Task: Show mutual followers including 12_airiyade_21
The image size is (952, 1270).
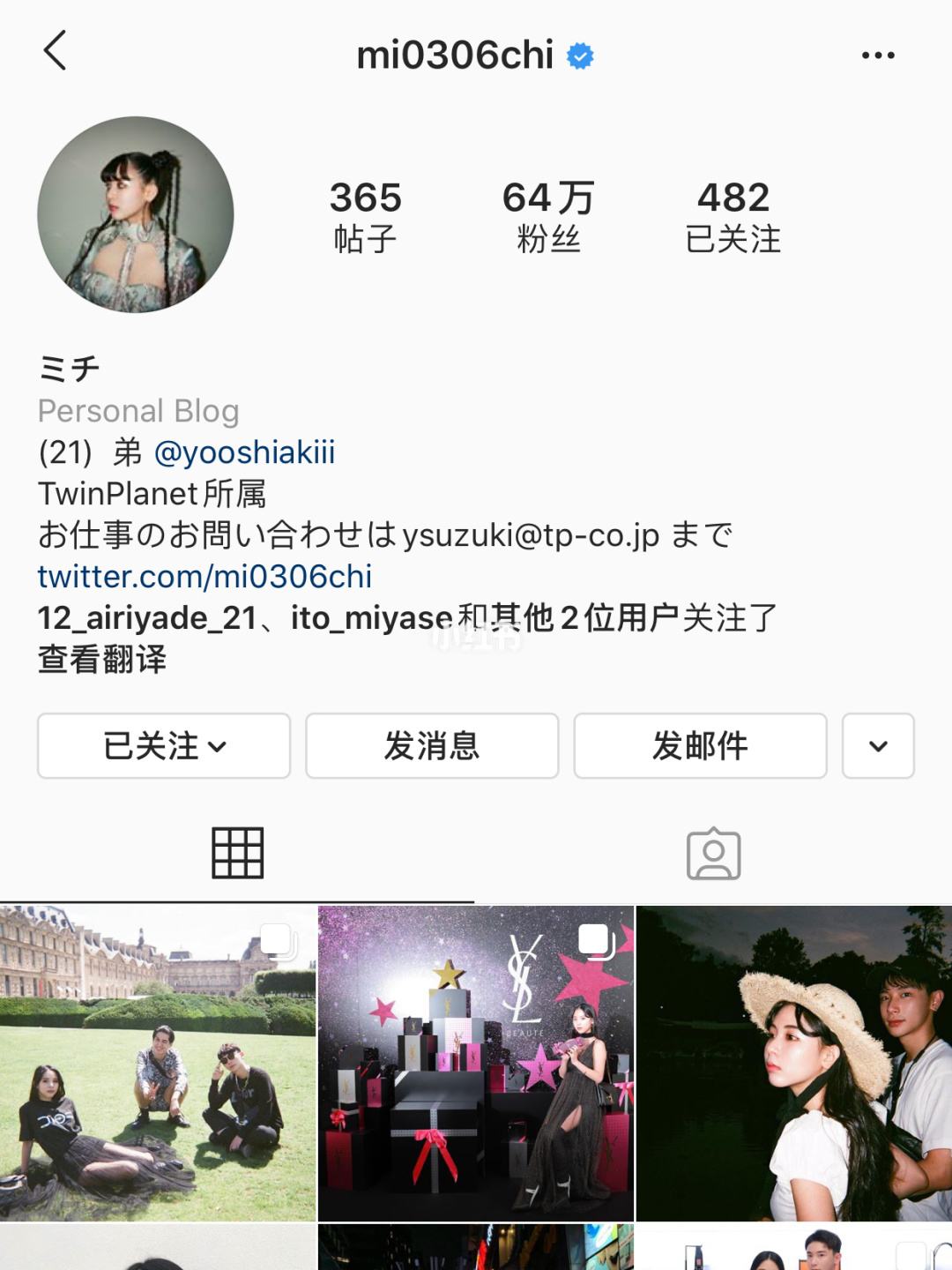Action: [x=405, y=618]
